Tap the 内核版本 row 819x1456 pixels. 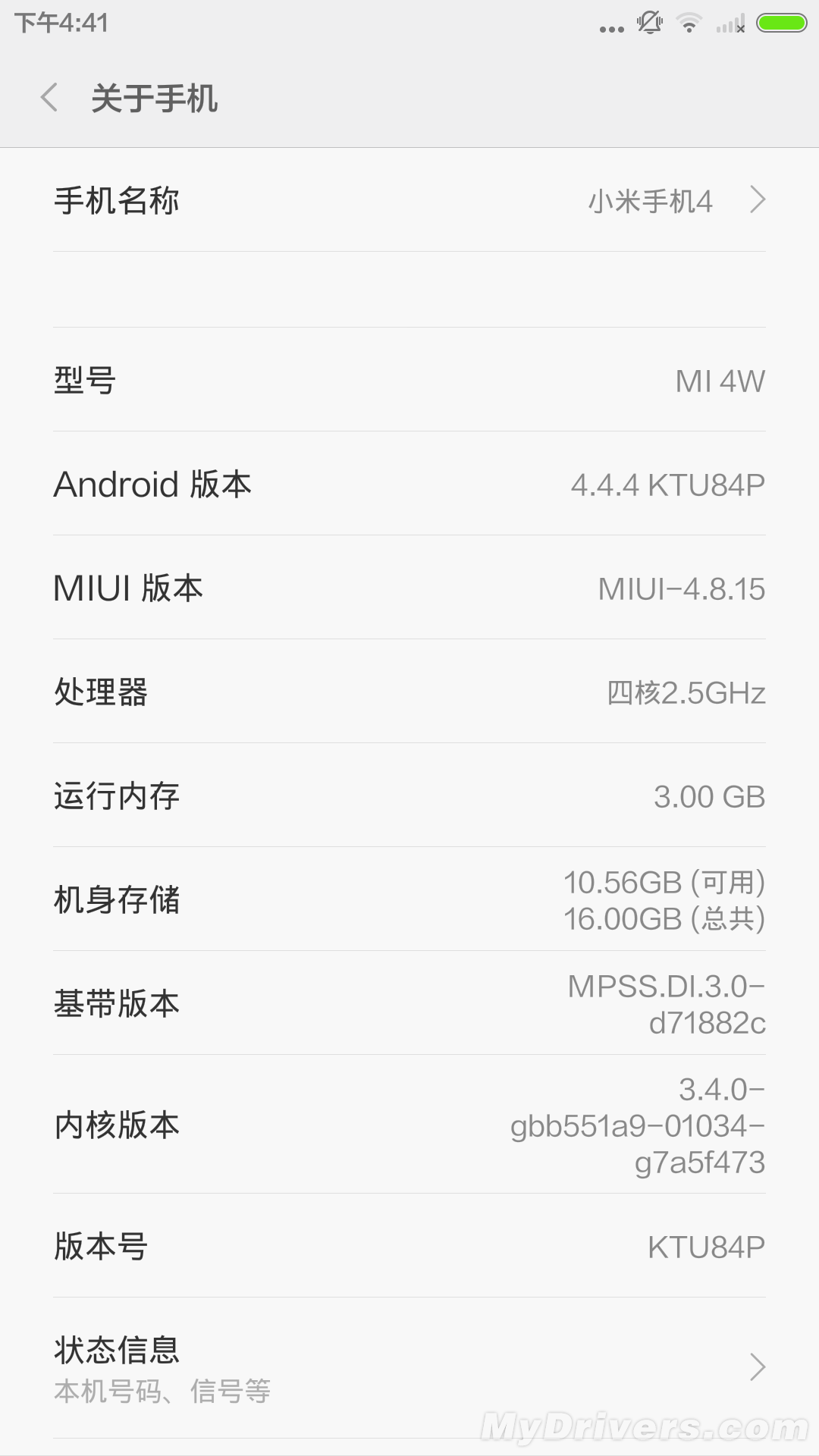pyautogui.click(x=409, y=1125)
